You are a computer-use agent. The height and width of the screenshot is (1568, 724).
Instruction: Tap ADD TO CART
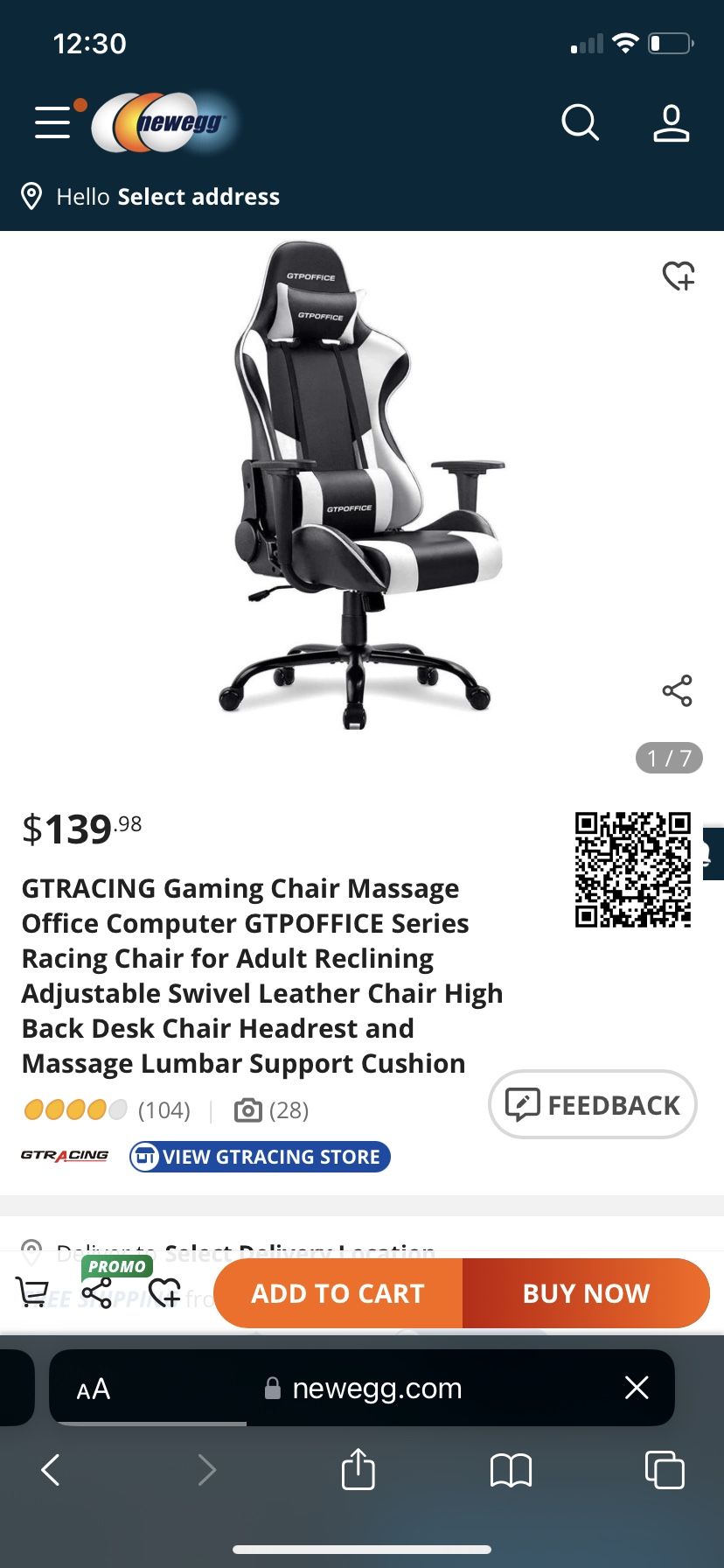pyautogui.click(x=338, y=1293)
